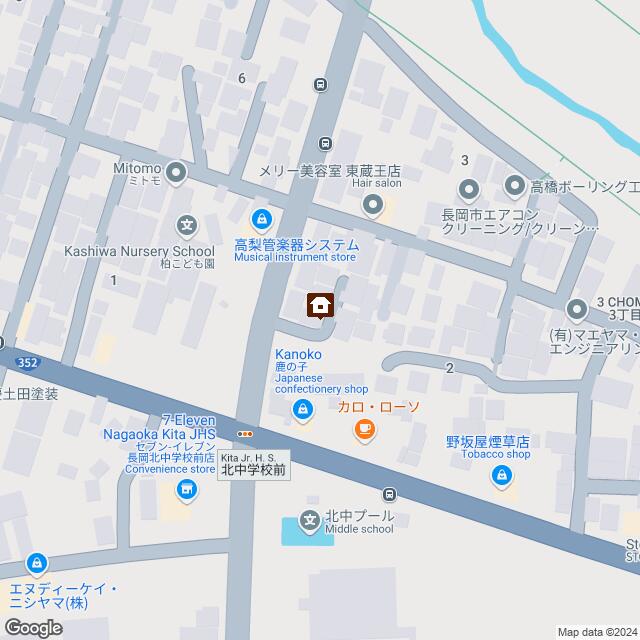Select Kashiwa Nursery School marker
640x640 pixels.
point(186,227)
